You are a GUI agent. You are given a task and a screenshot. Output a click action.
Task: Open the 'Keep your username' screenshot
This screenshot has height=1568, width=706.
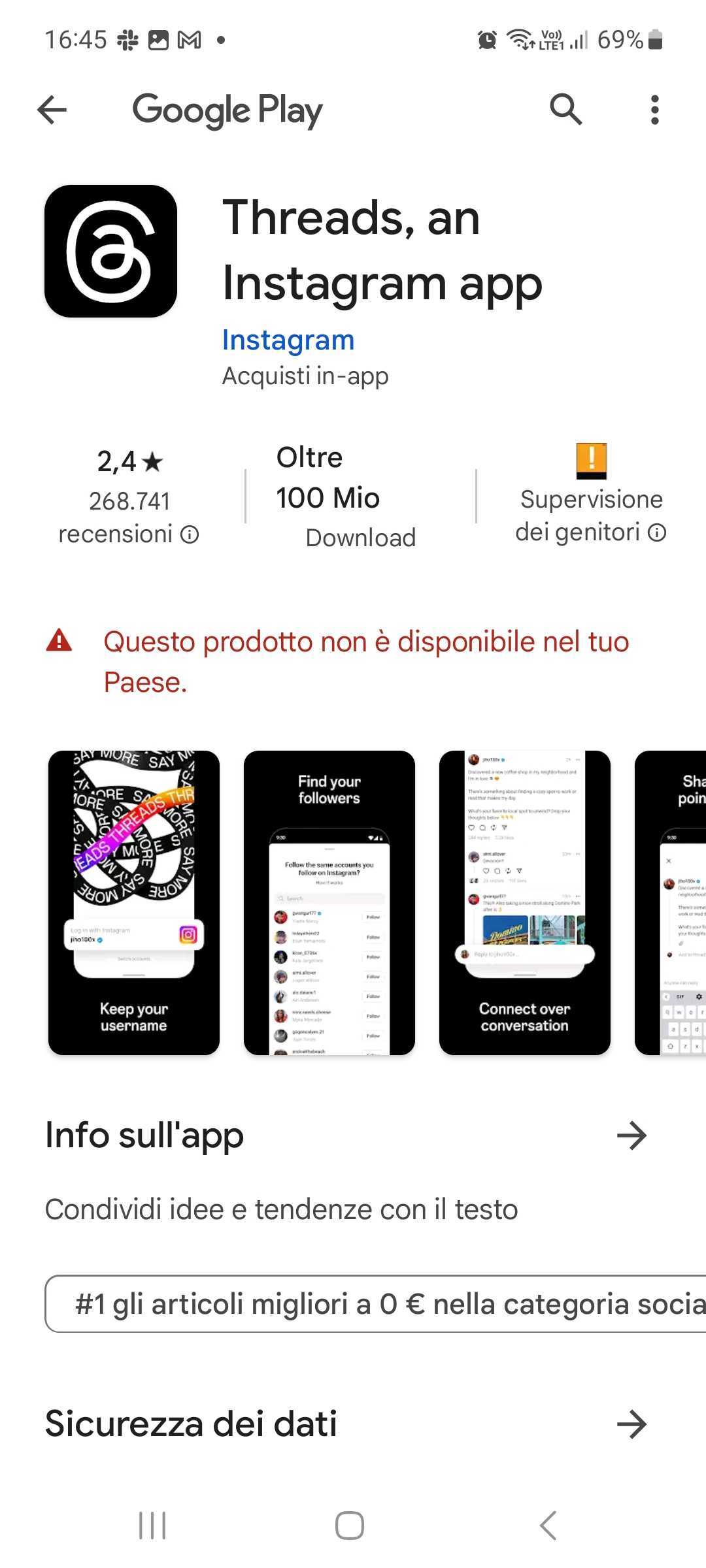click(x=134, y=902)
